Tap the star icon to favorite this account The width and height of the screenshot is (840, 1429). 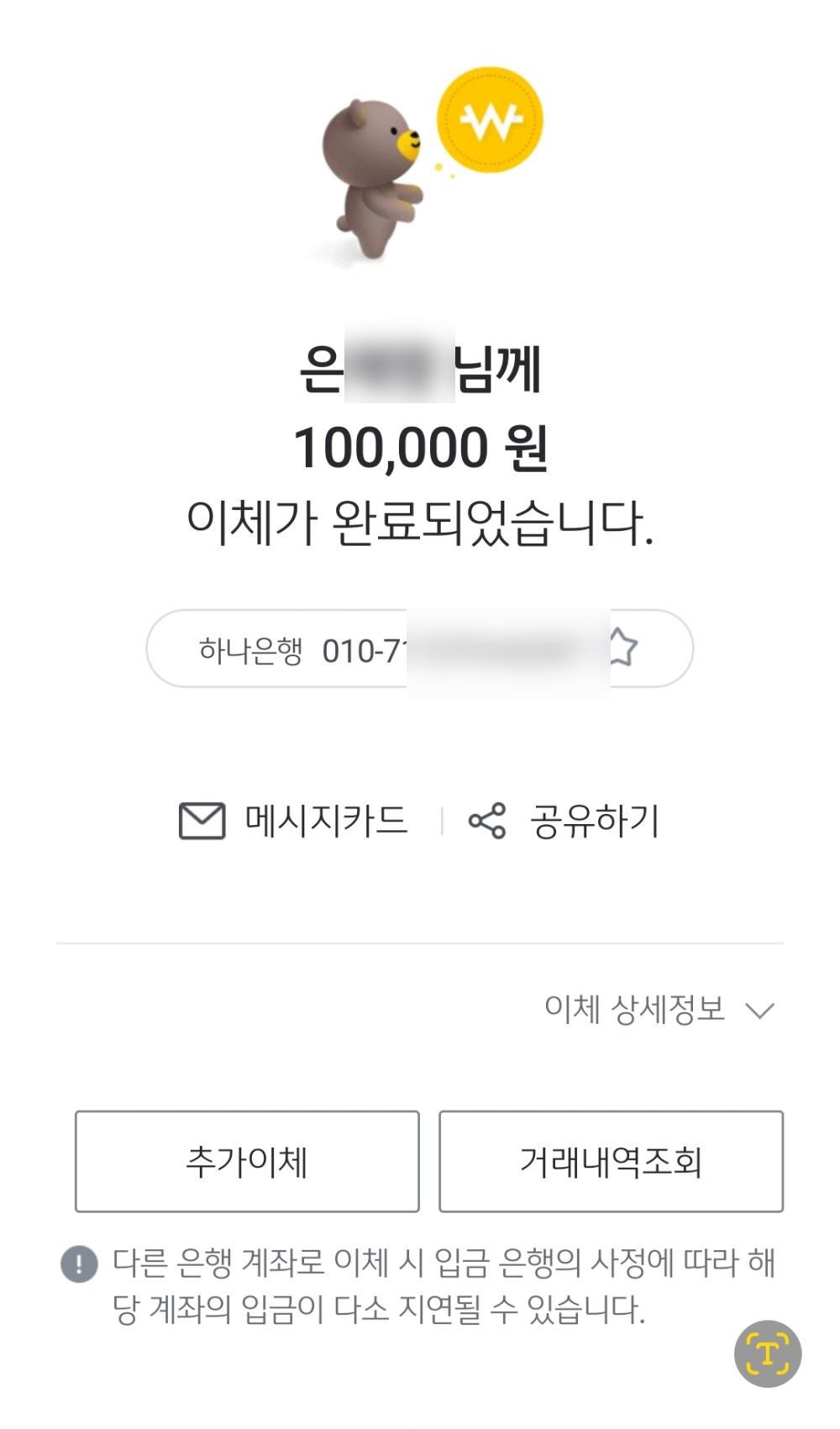(623, 648)
